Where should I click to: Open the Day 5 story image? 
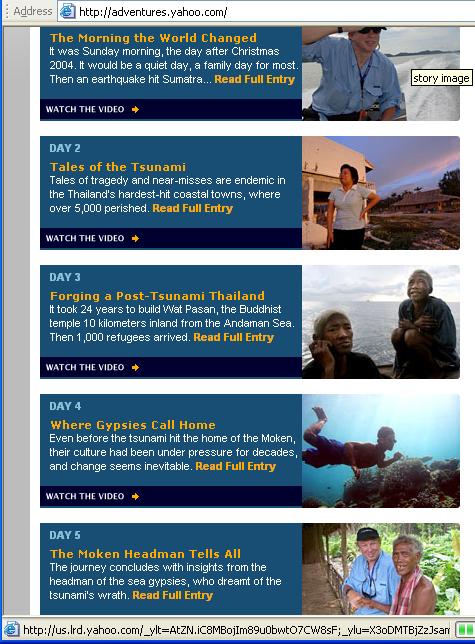[x=381, y=569]
